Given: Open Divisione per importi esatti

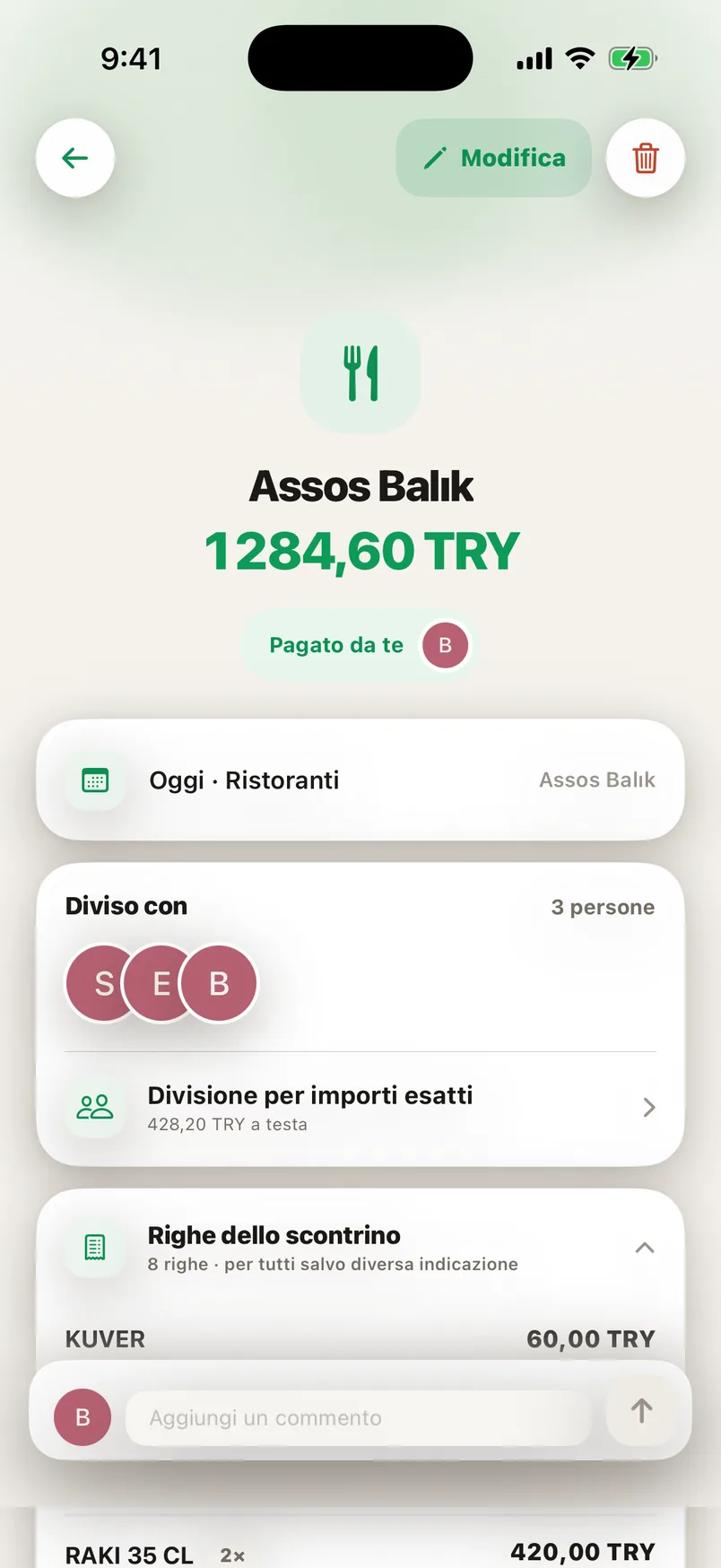Looking at the screenshot, I should (x=360, y=1108).
